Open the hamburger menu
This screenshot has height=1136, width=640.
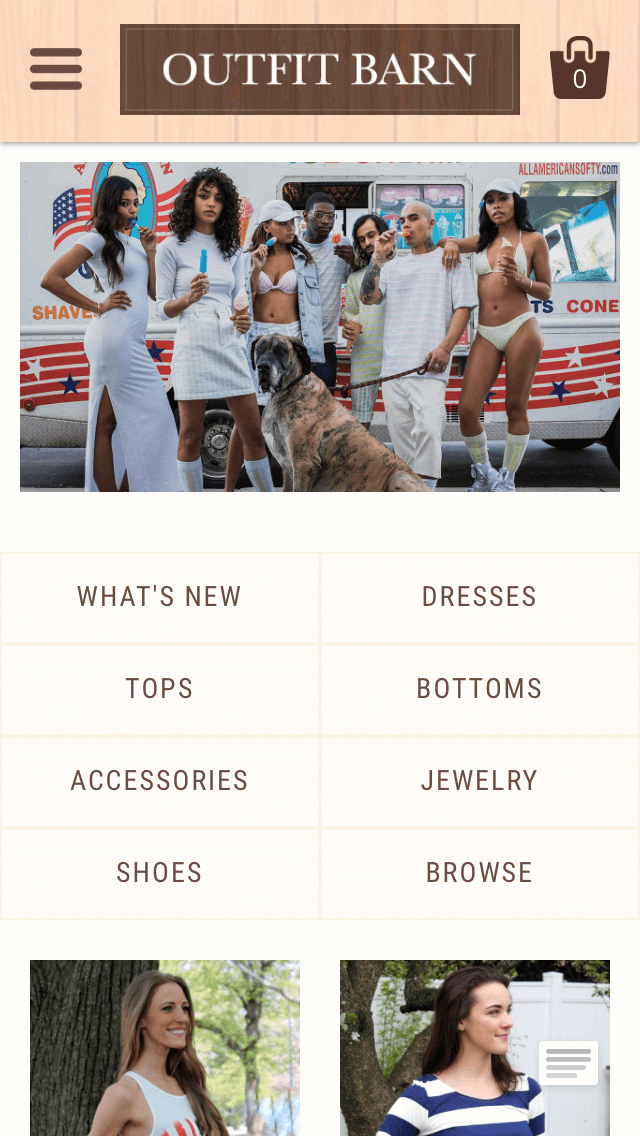point(56,70)
